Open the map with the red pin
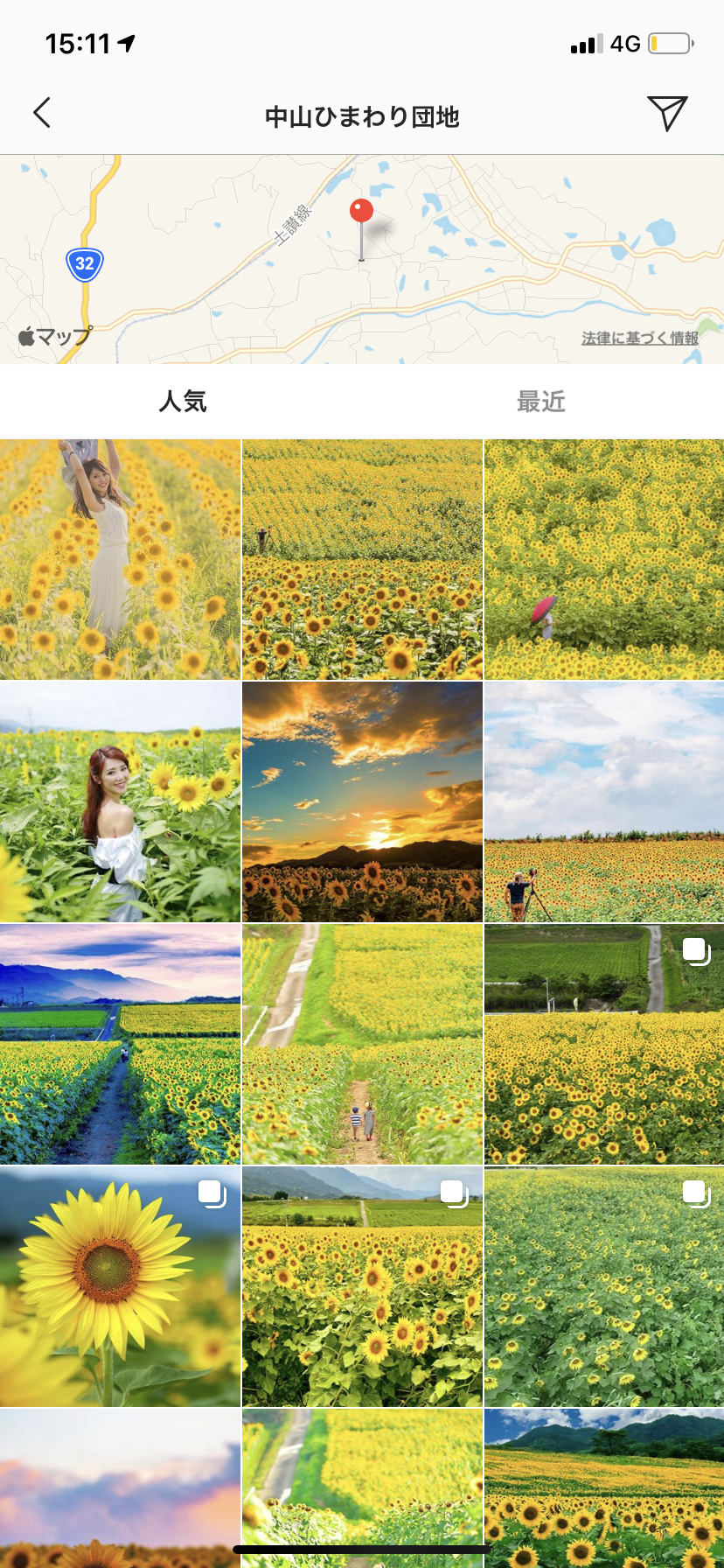This screenshot has height=1568, width=724. pyautogui.click(x=362, y=259)
